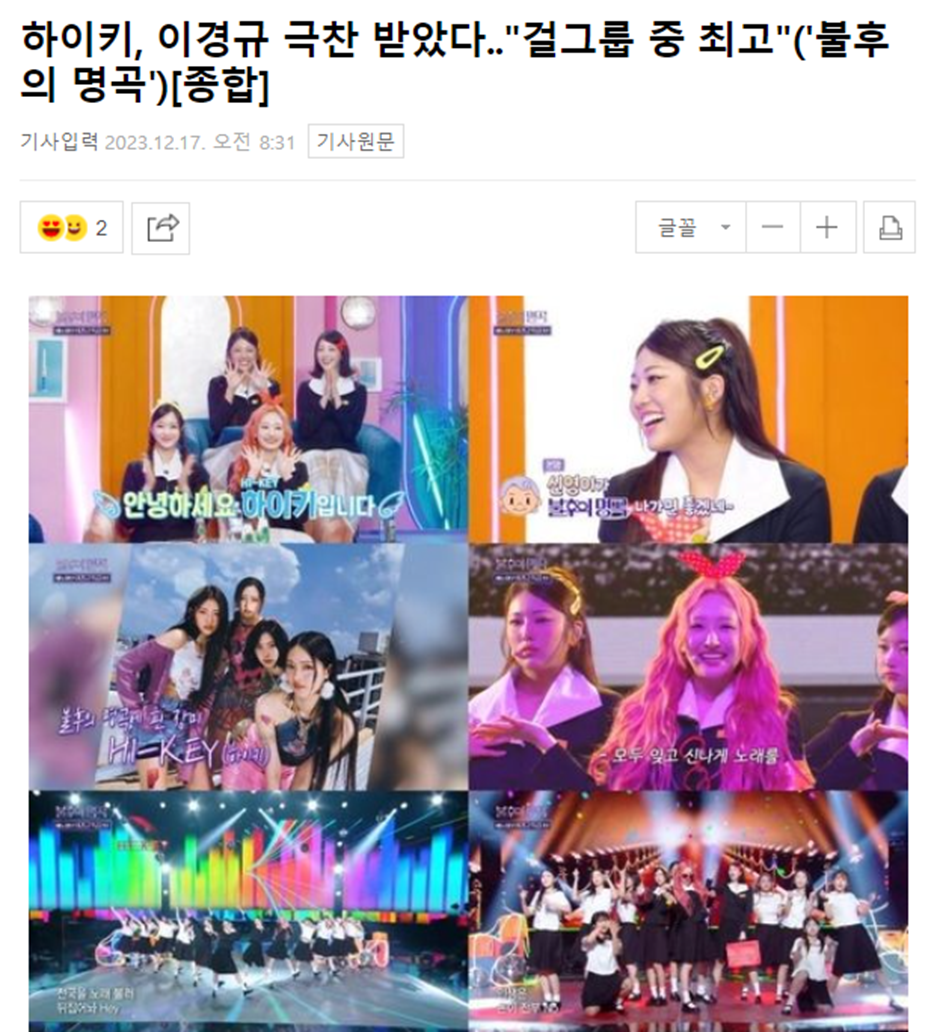React to the article with emoji

pyautogui.click(x=72, y=228)
